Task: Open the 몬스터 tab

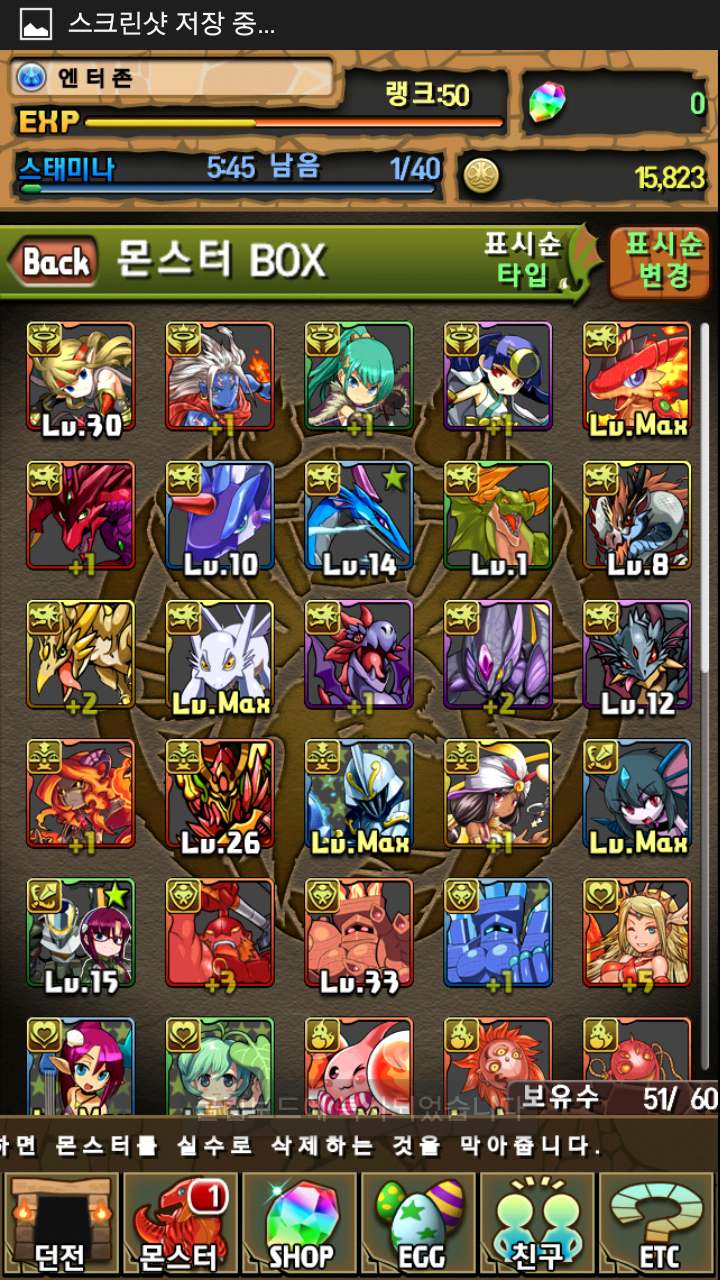Action: [180, 1224]
